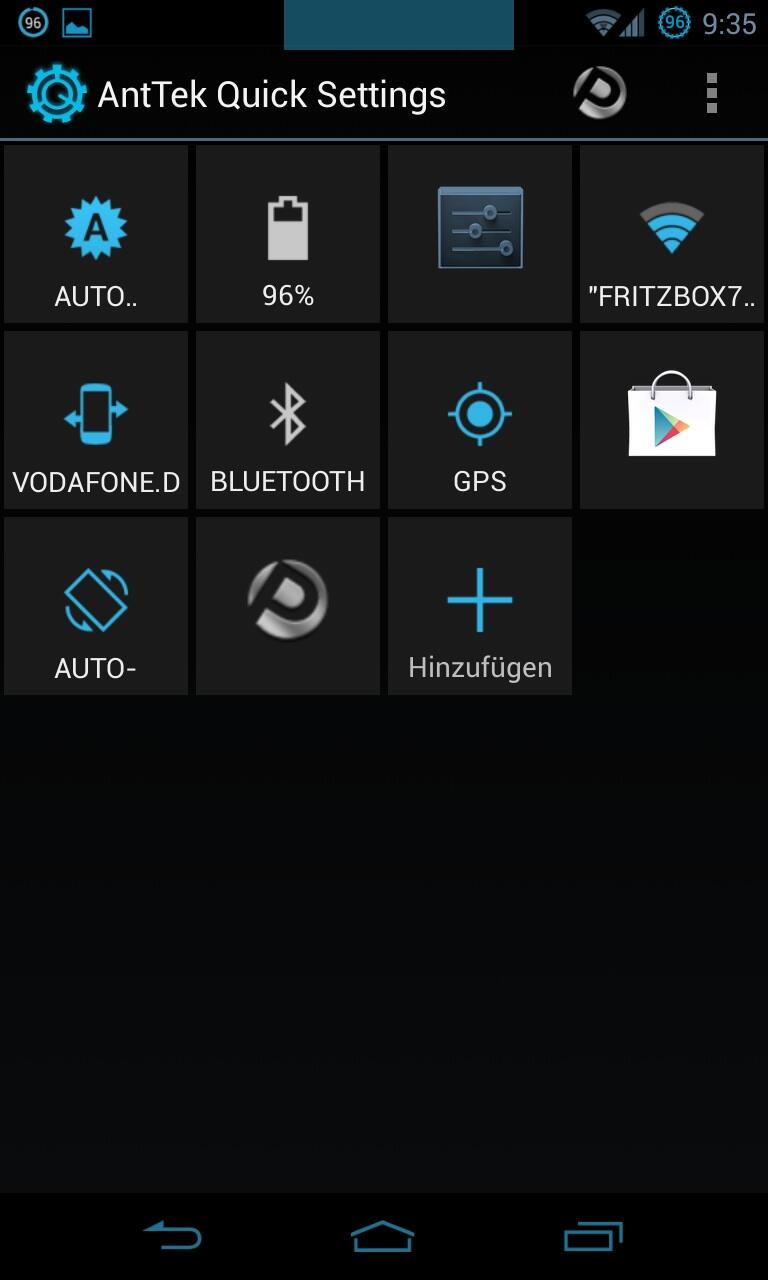Toggle the GPS tile
Image resolution: width=768 pixels, height=1280 pixels.
[480, 420]
